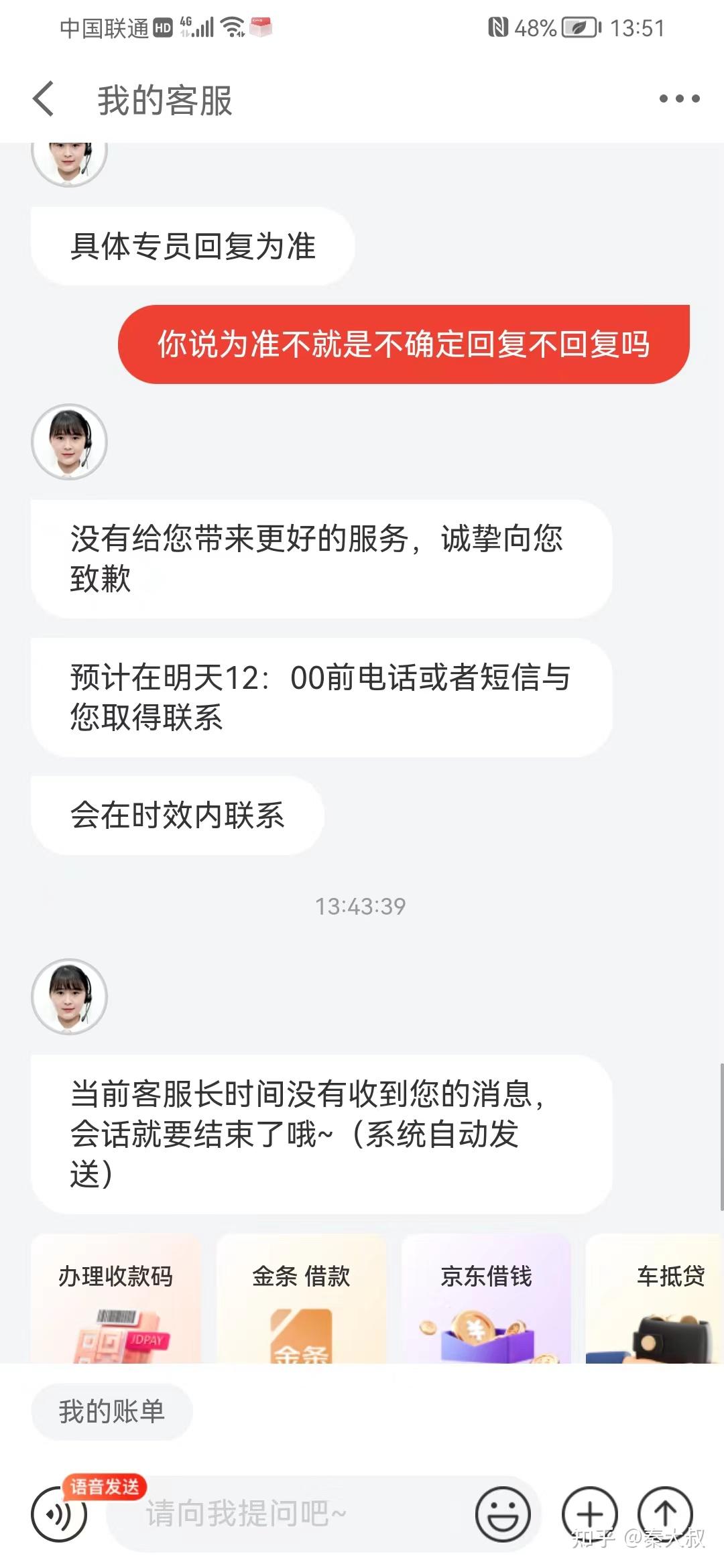
Task: Tap the 我的账单 chip
Action: point(112,1411)
